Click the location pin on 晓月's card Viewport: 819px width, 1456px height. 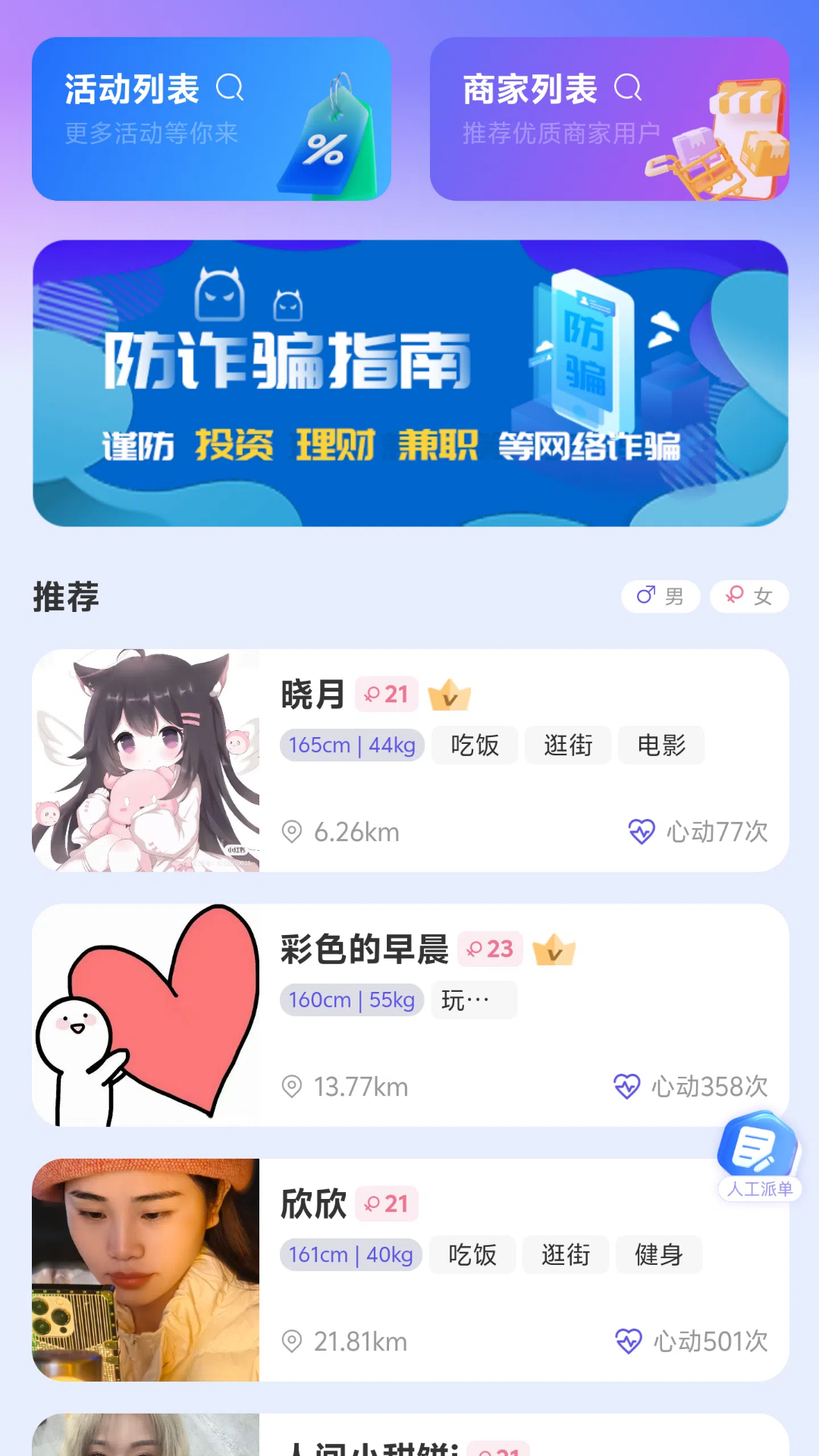coord(292,831)
